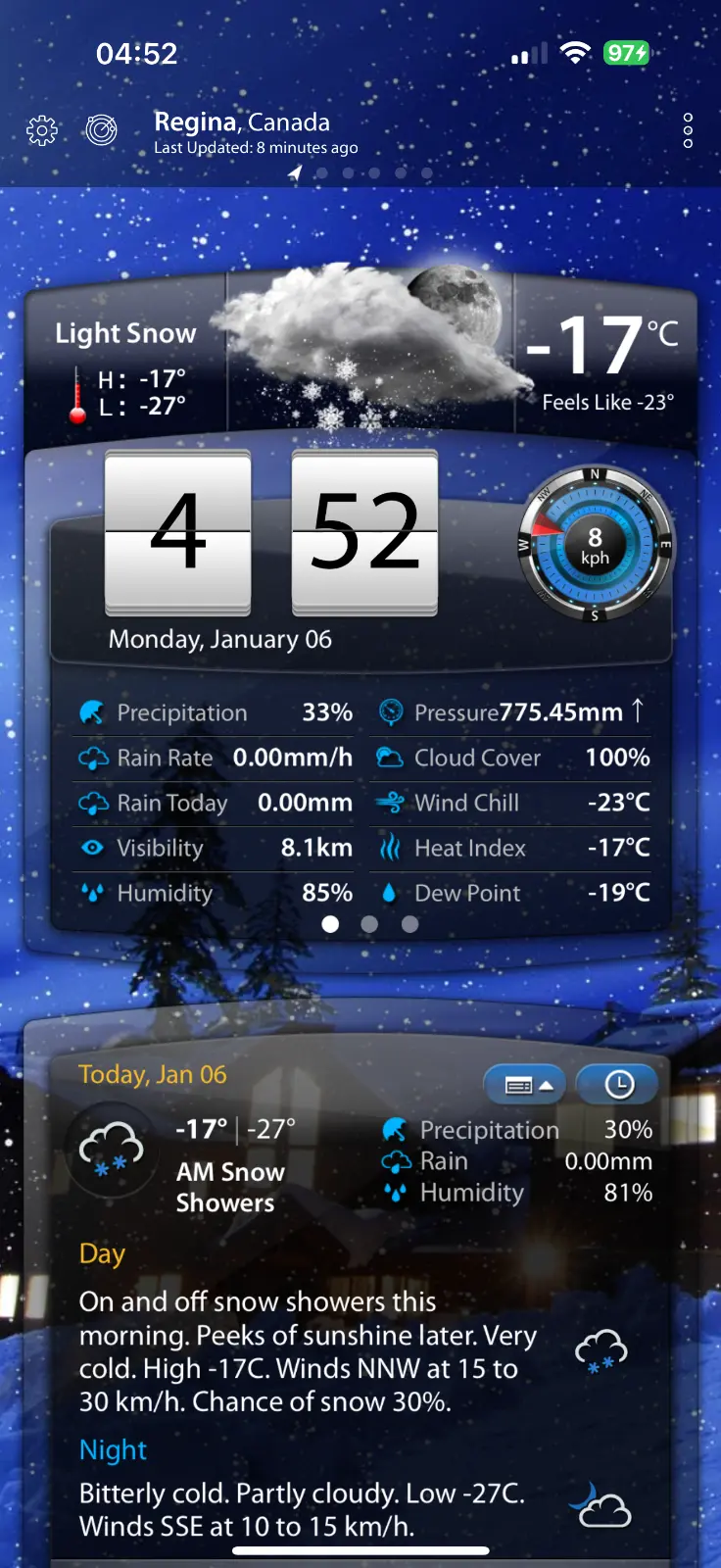Open the weather radar icon

(x=101, y=129)
